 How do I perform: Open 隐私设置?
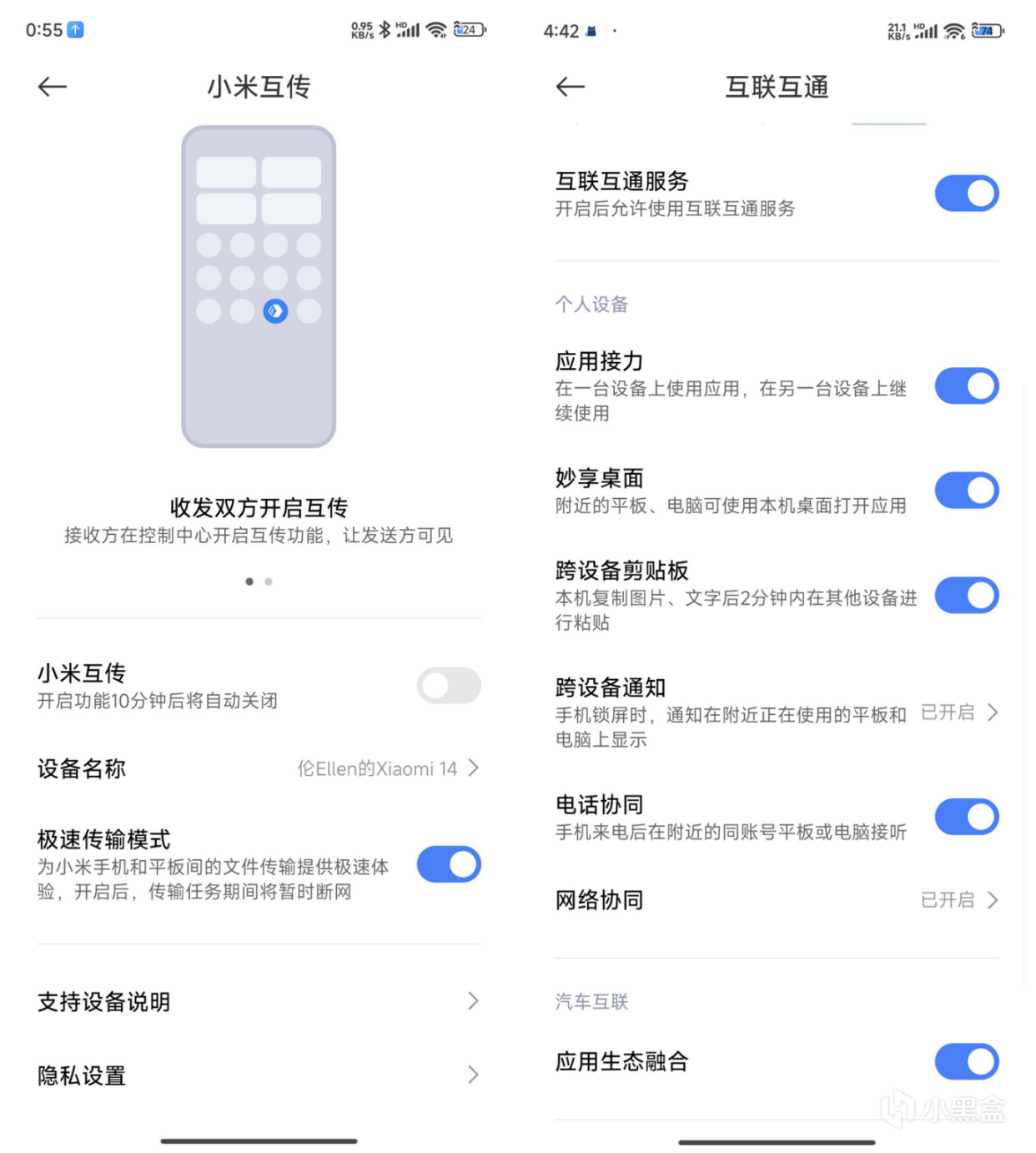[x=259, y=1075]
